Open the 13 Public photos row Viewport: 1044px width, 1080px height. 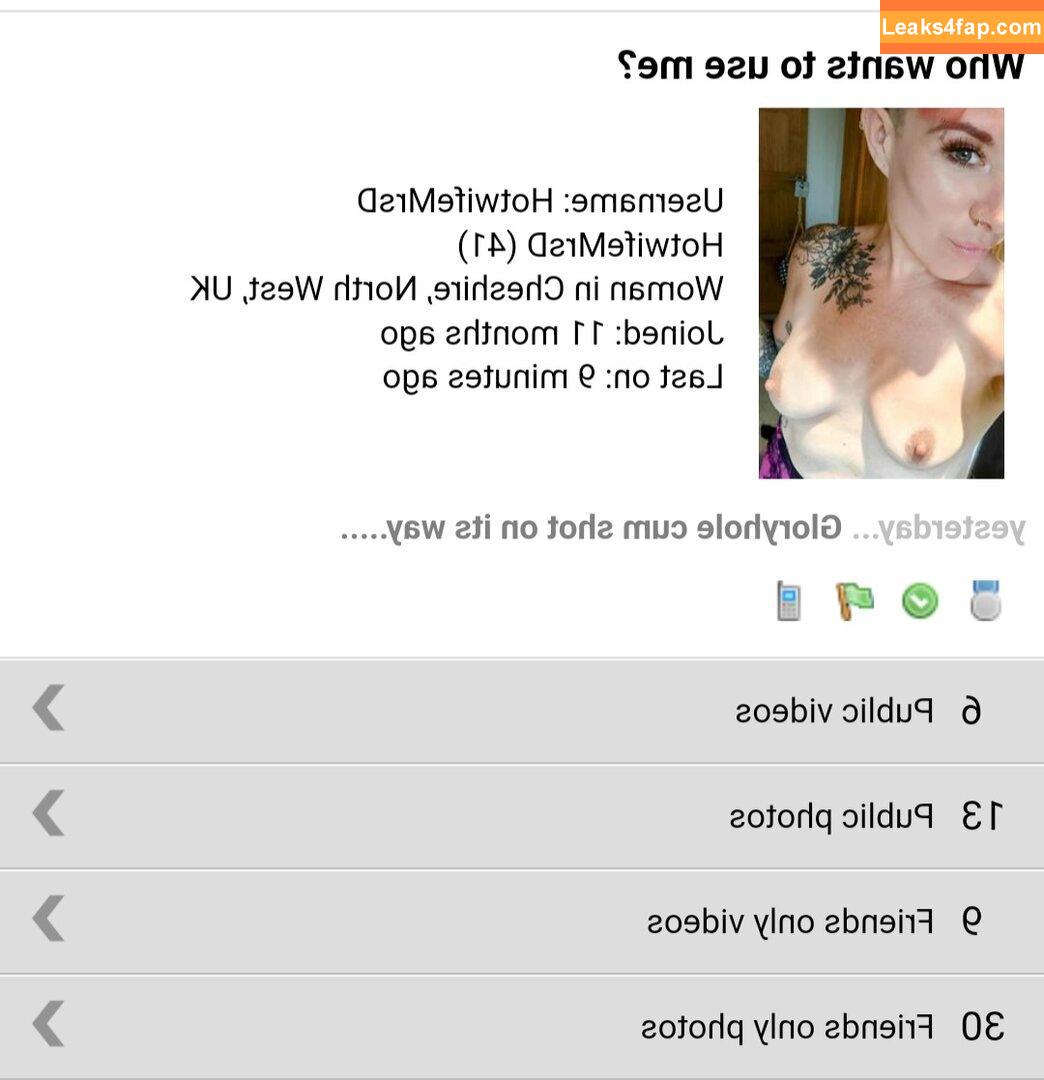coord(522,816)
